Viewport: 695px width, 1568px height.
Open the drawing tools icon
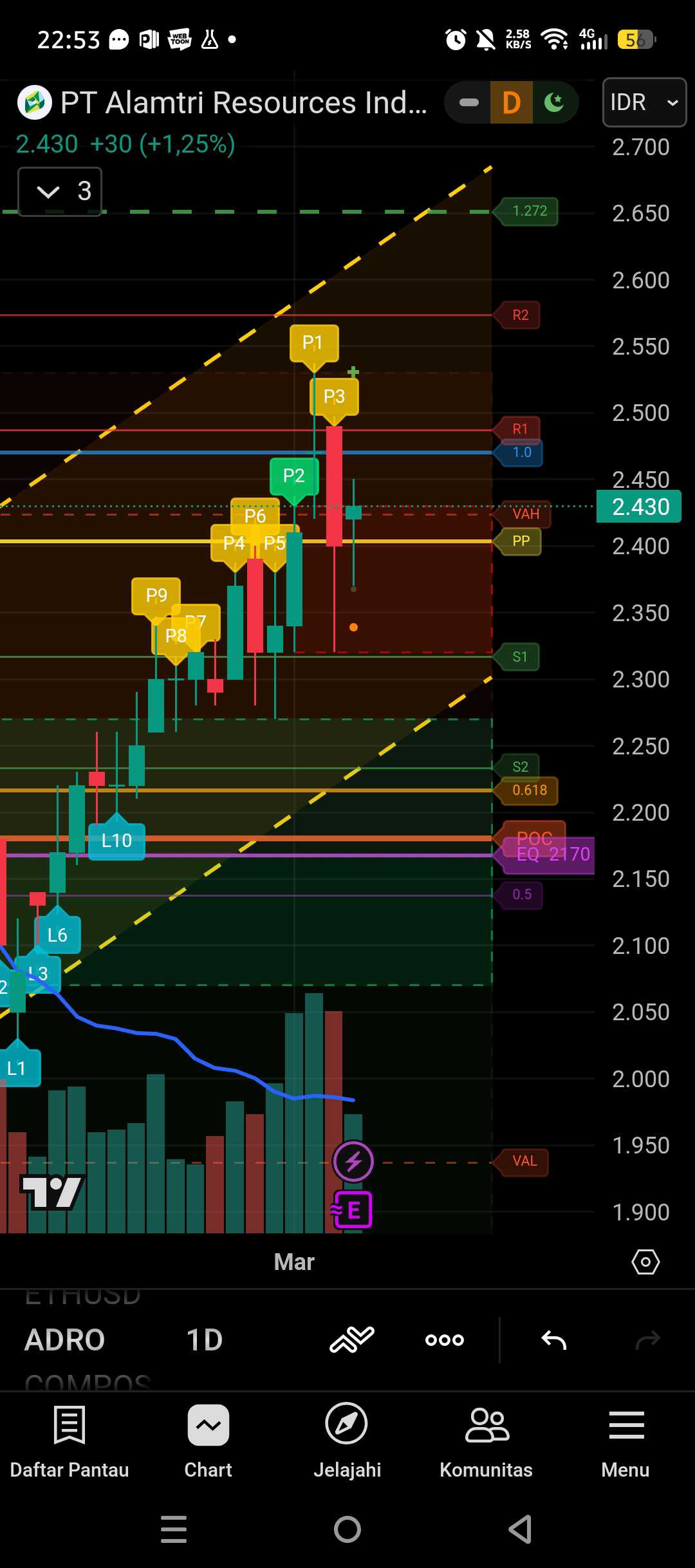pos(351,1340)
